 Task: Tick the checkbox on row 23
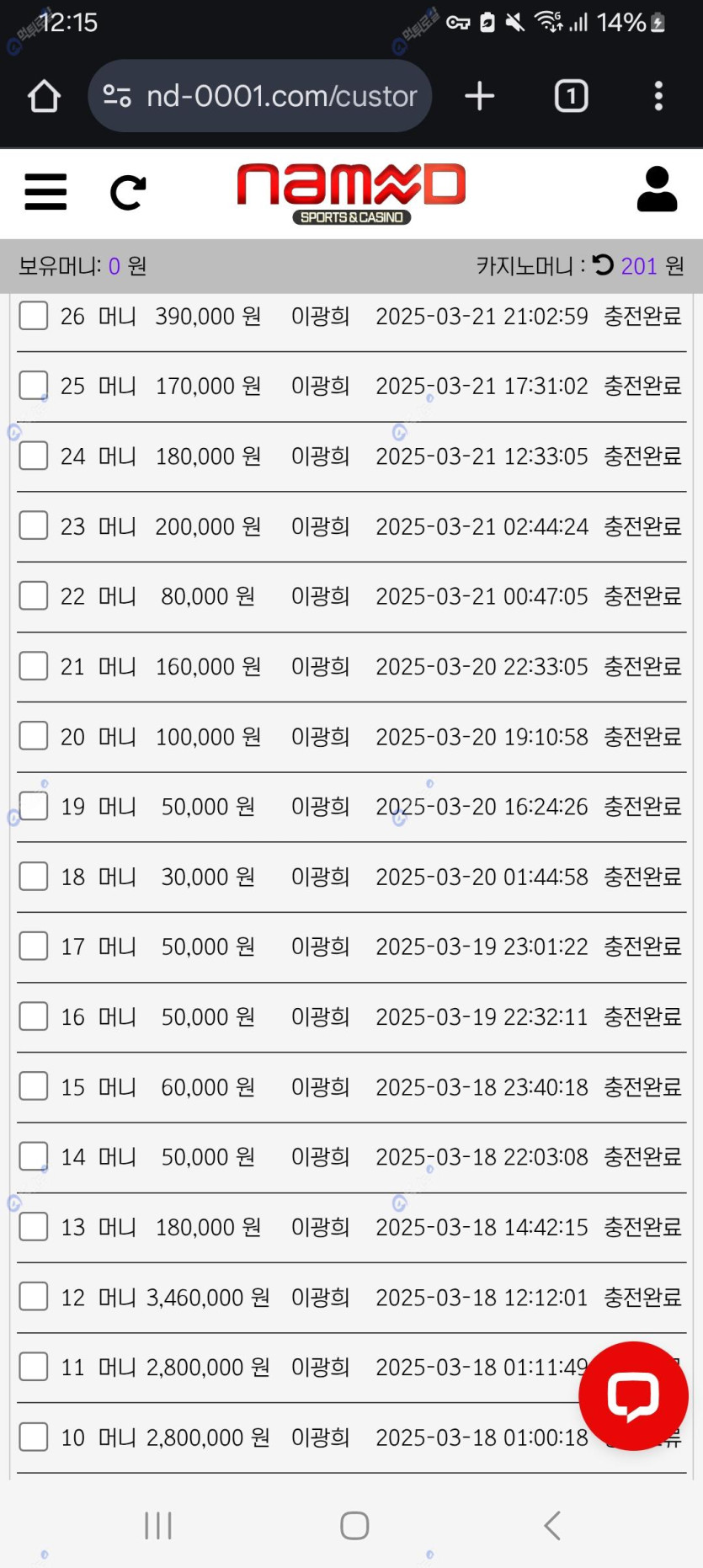pos(34,526)
